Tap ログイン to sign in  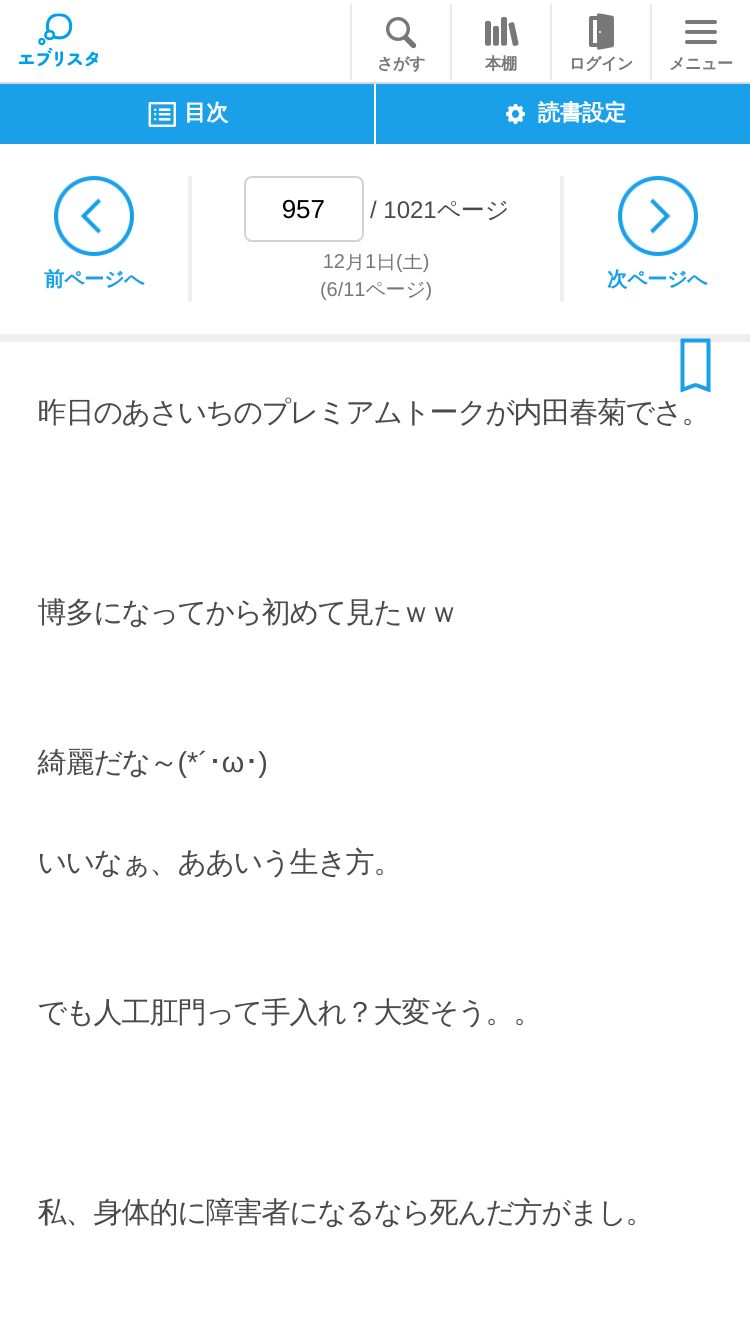(x=601, y=43)
